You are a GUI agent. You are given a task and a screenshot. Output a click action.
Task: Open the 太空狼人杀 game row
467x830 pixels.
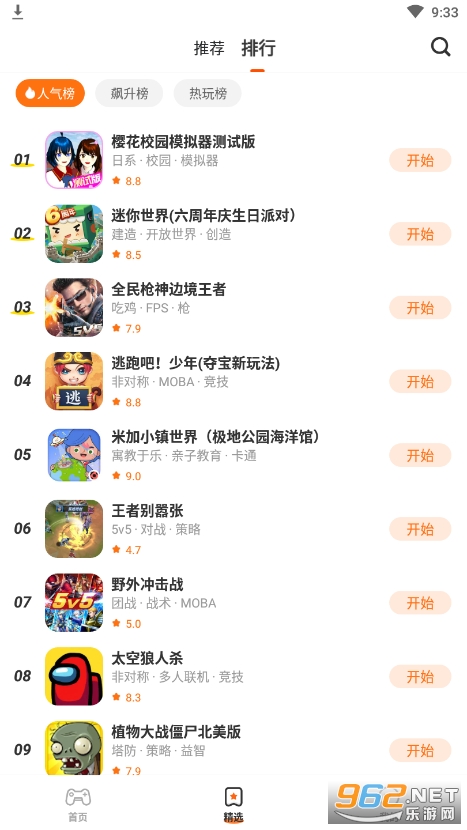[234, 676]
